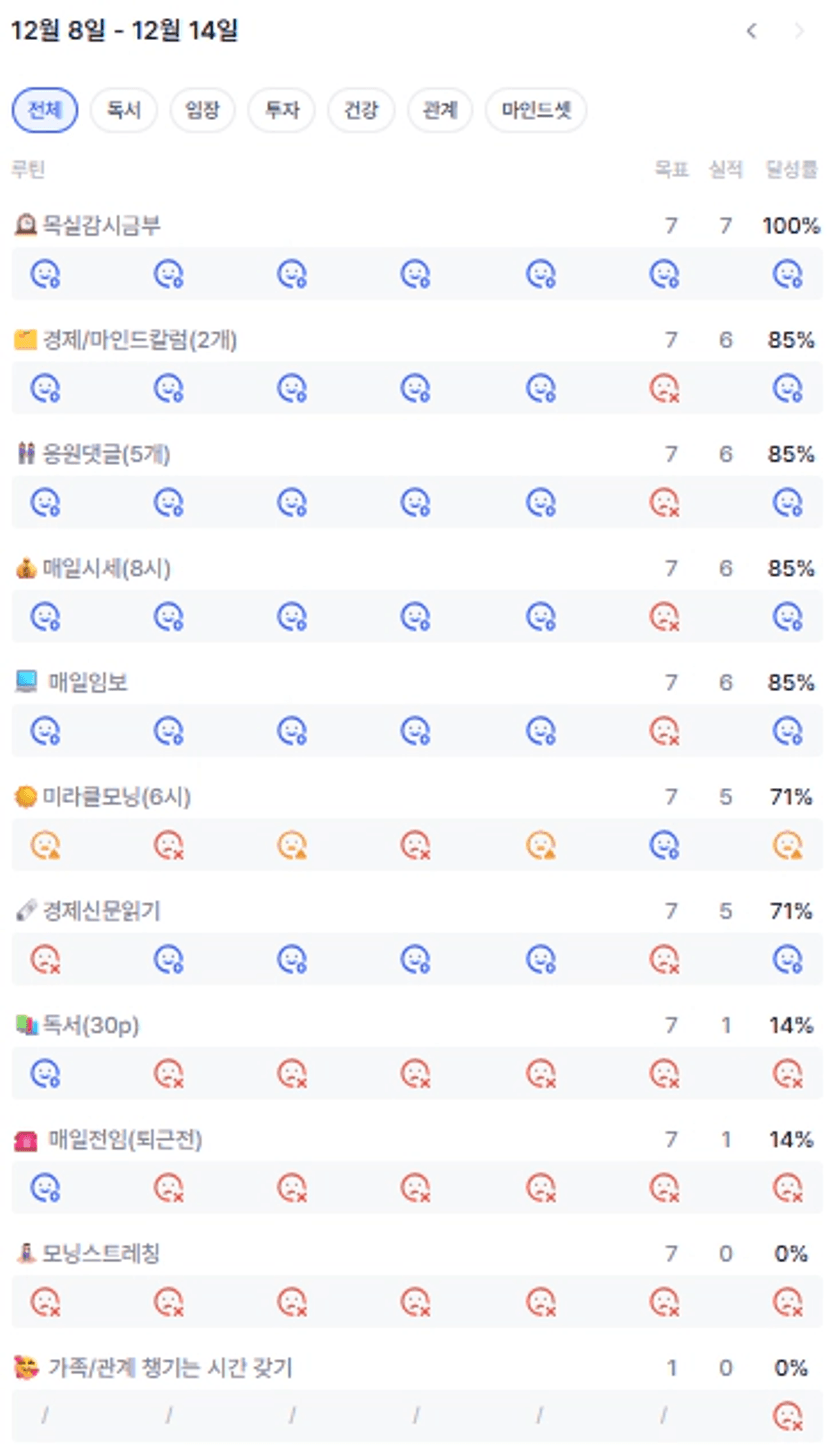Select the 전체 filter chip
Screen dimensions: 827x1451
click(44, 111)
